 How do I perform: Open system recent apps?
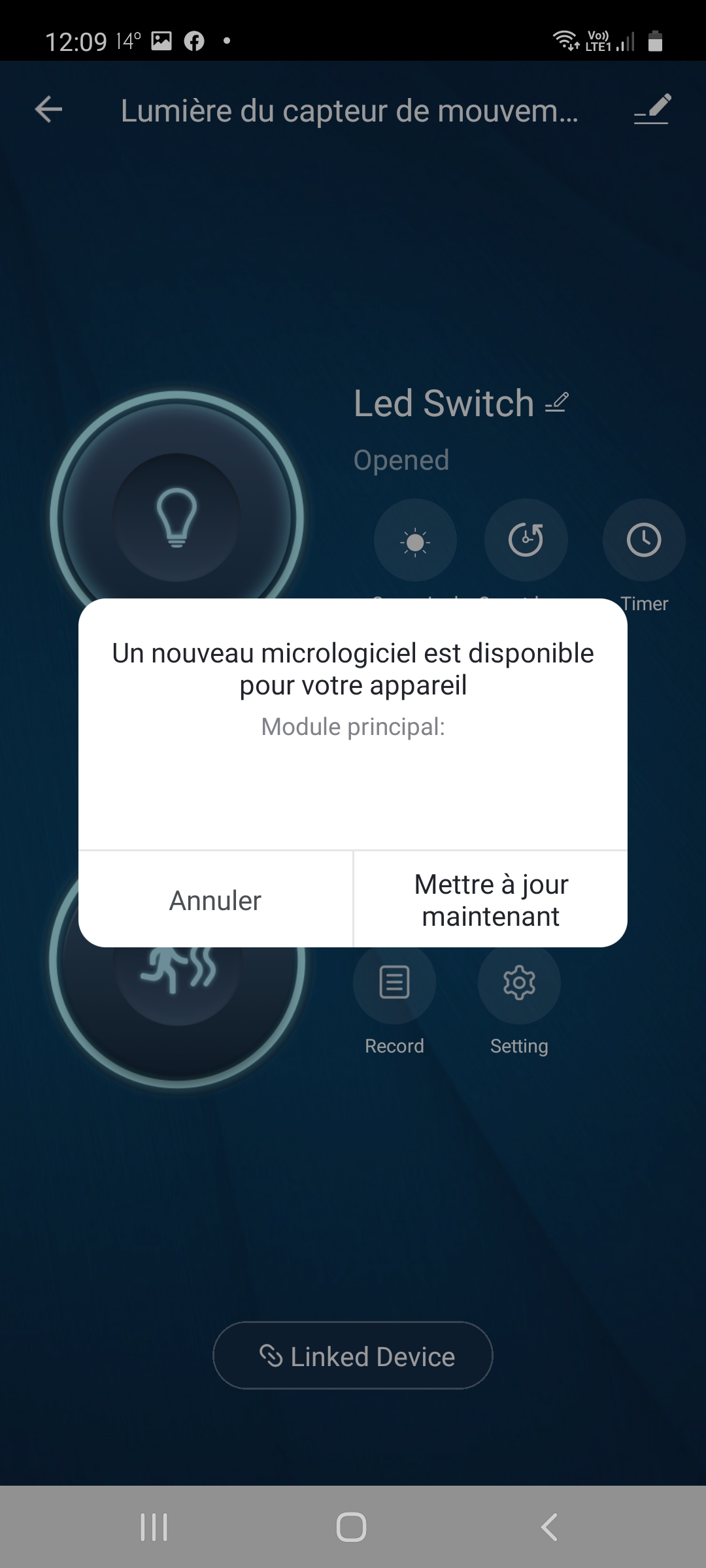(154, 1527)
